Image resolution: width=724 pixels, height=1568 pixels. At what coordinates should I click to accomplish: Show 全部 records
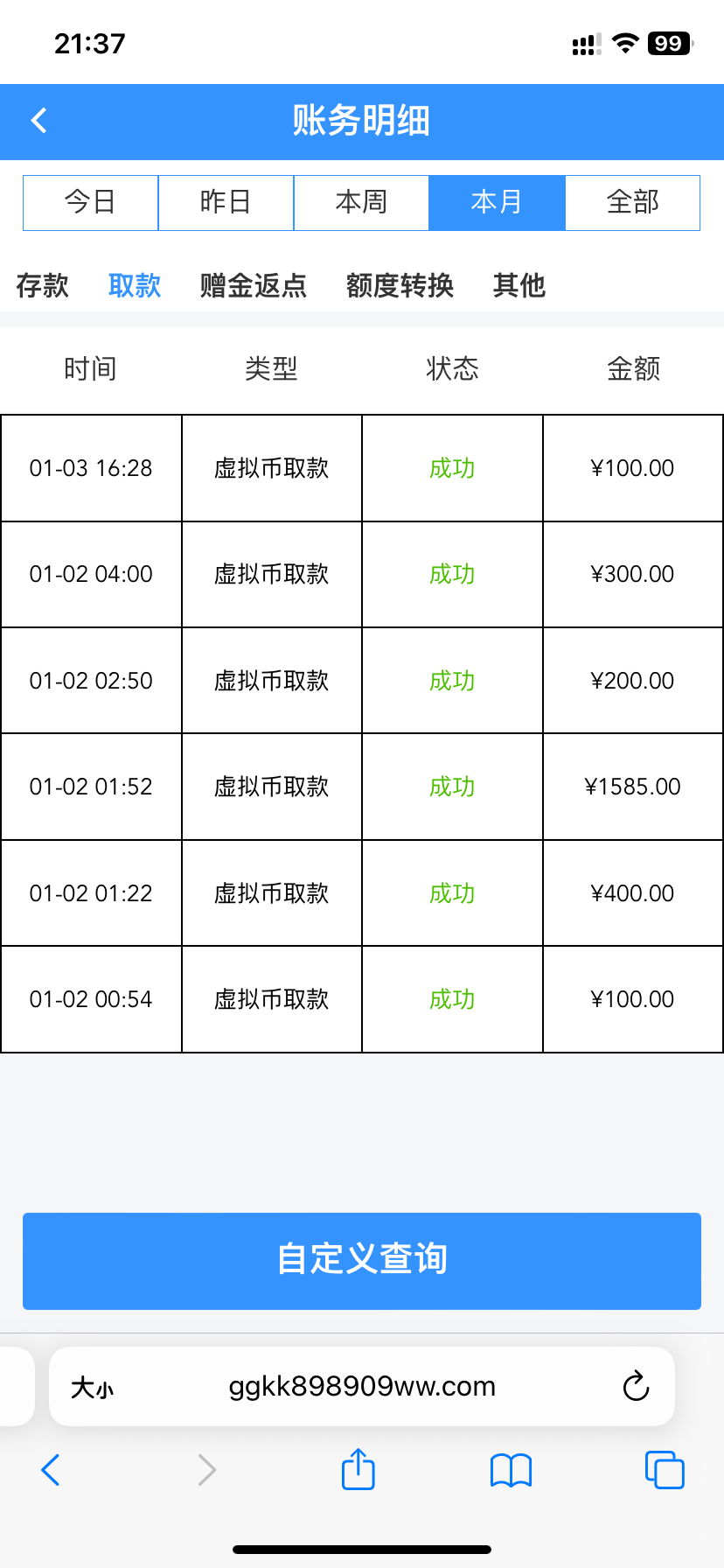[632, 202]
